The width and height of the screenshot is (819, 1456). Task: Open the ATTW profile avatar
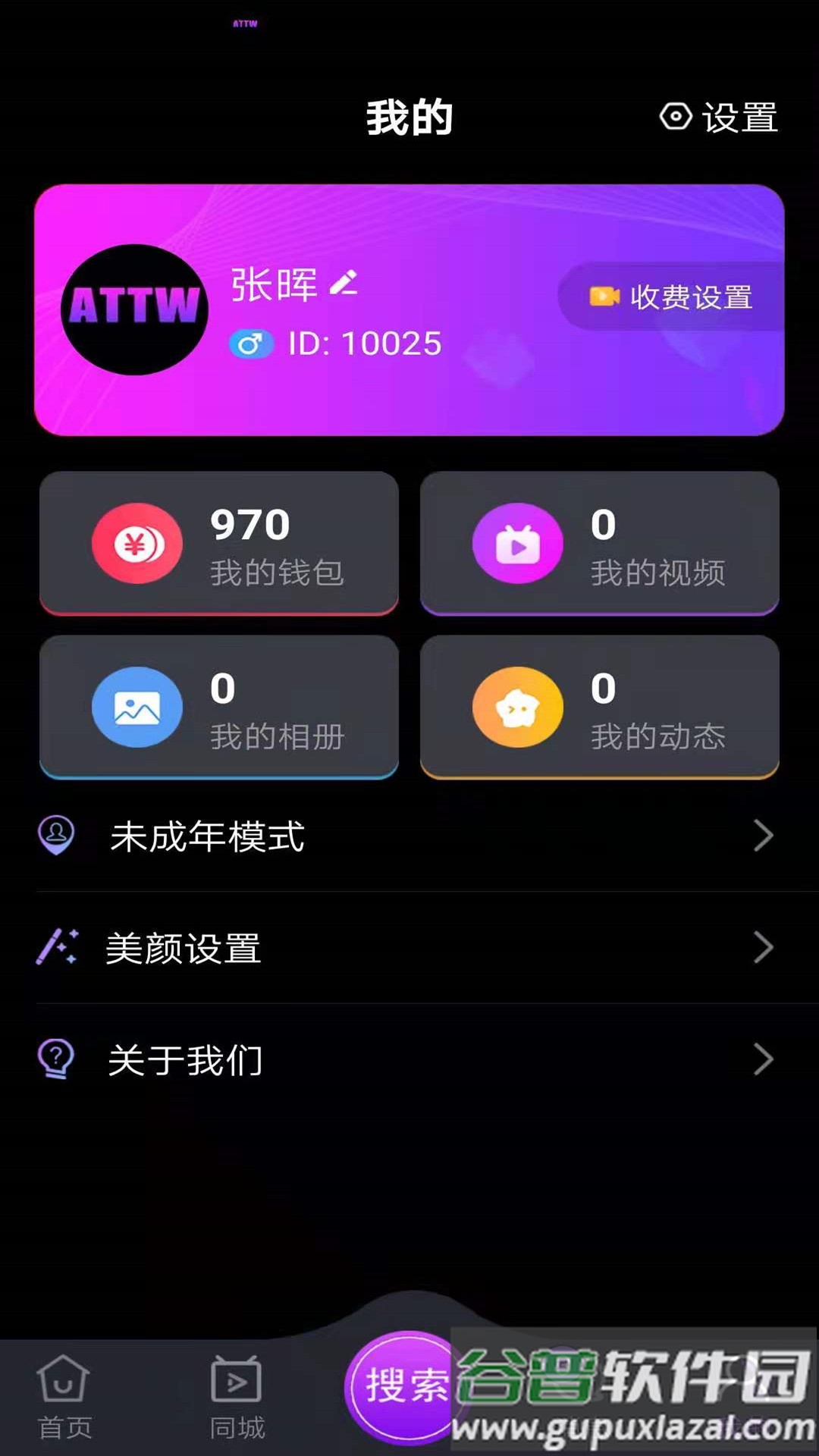(x=135, y=309)
